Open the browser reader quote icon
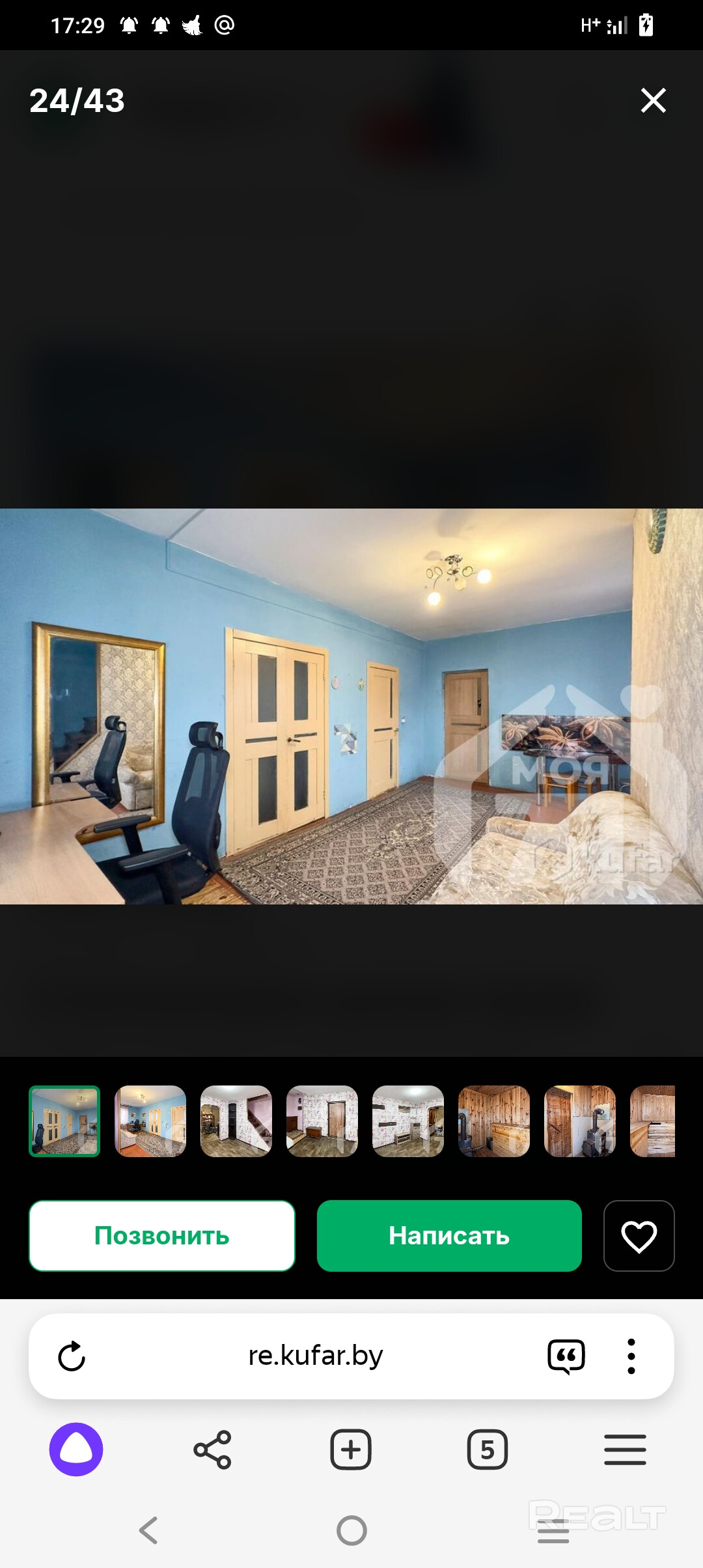The image size is (703, 1568). (566, 1356)
